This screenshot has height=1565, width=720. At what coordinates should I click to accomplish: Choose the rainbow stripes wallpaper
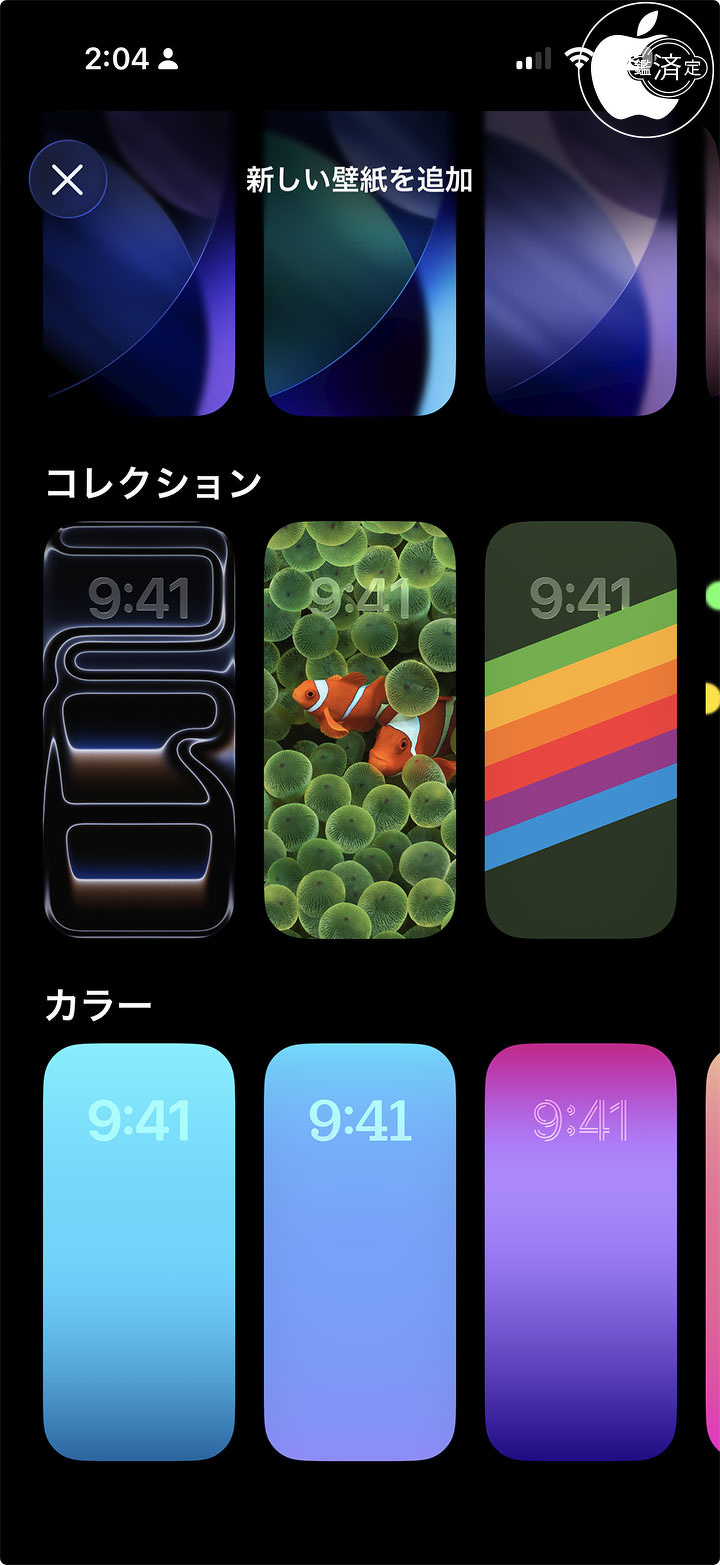581,730
